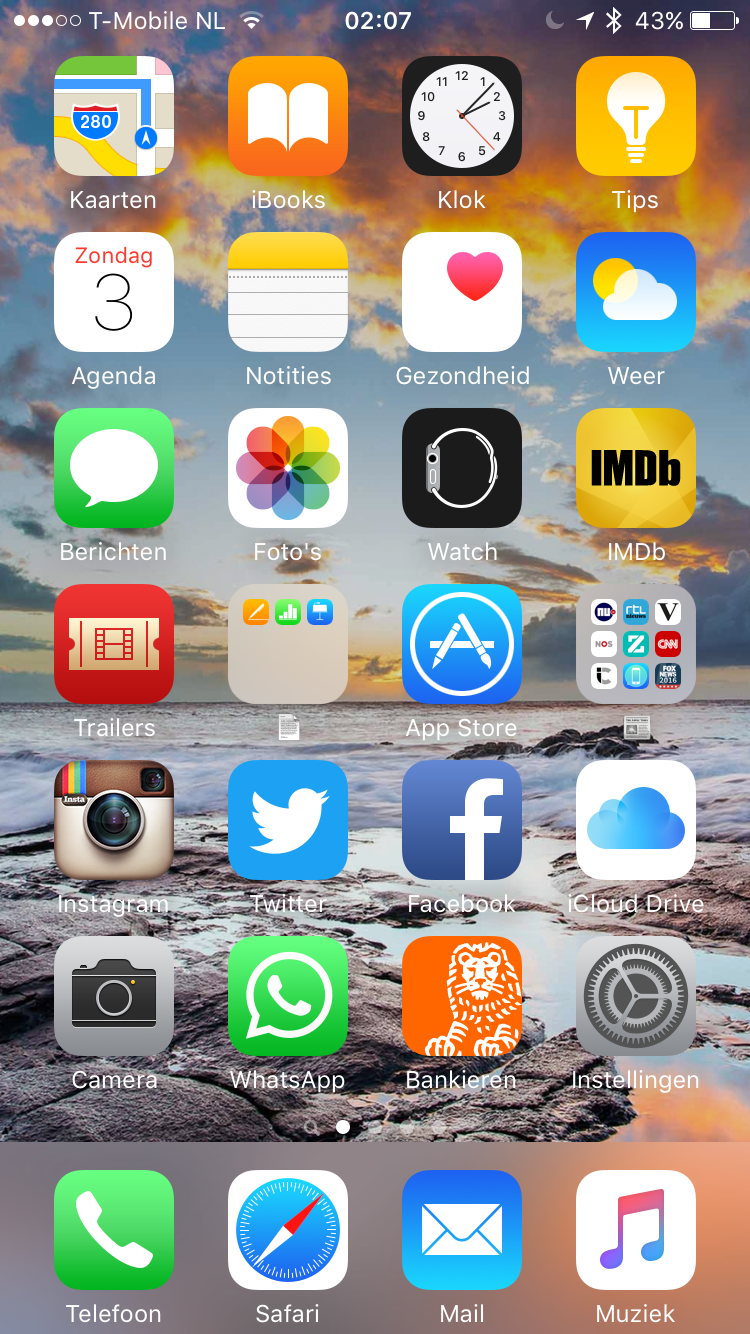
Task: Launch Safari from the dock
Action: pos(288,1230)
